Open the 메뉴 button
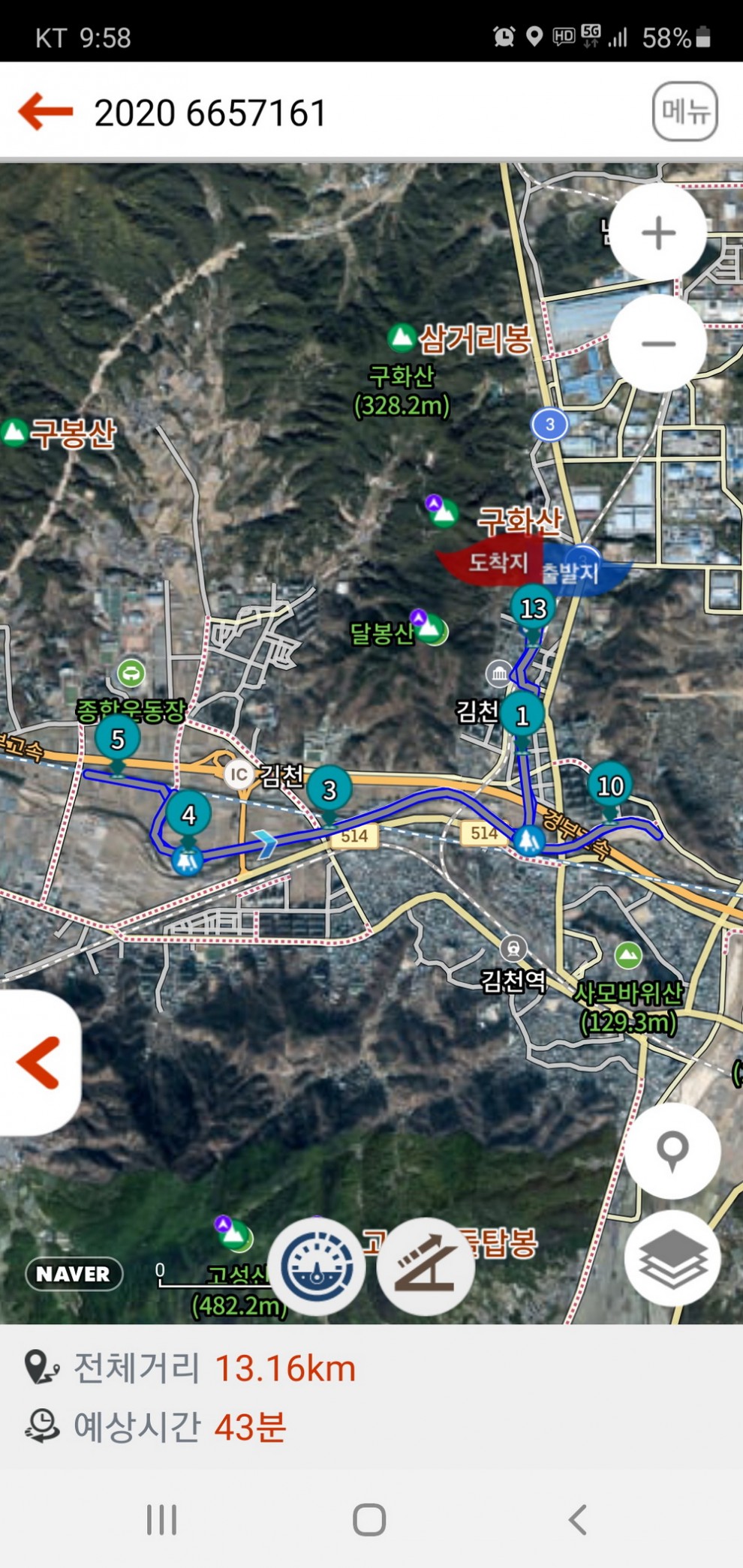 point(684,112)
